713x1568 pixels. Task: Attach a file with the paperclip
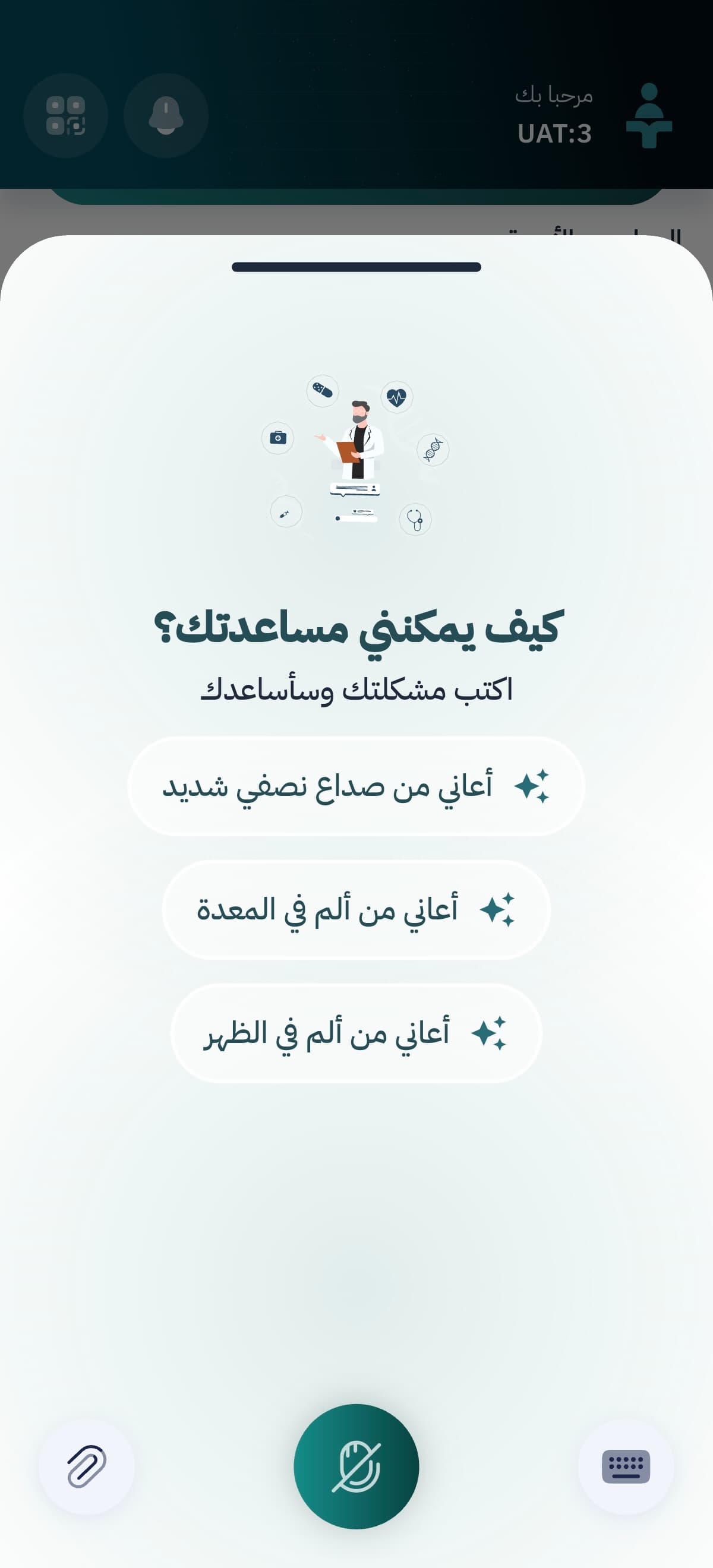[x=87, y=1466]
